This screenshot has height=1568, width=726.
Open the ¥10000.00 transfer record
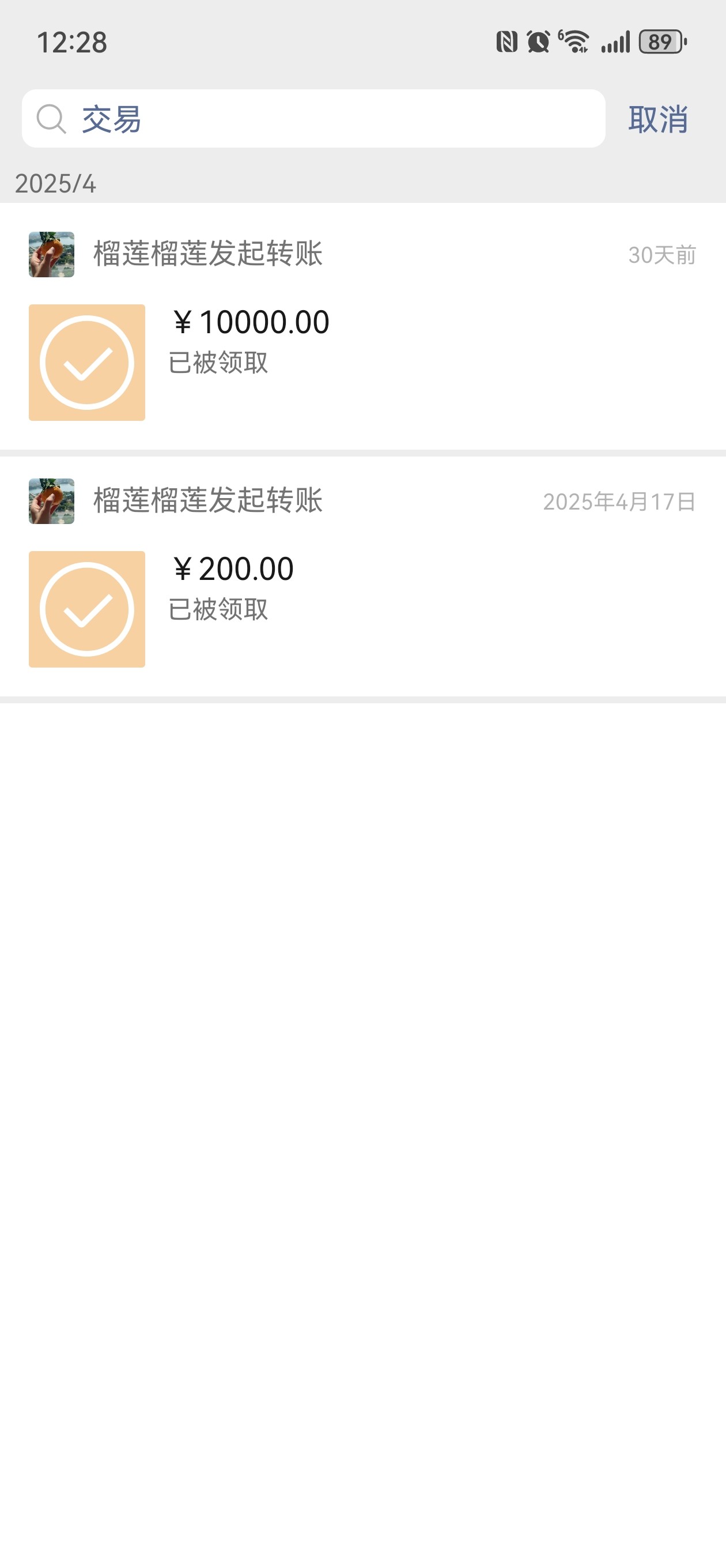(362, 326)
